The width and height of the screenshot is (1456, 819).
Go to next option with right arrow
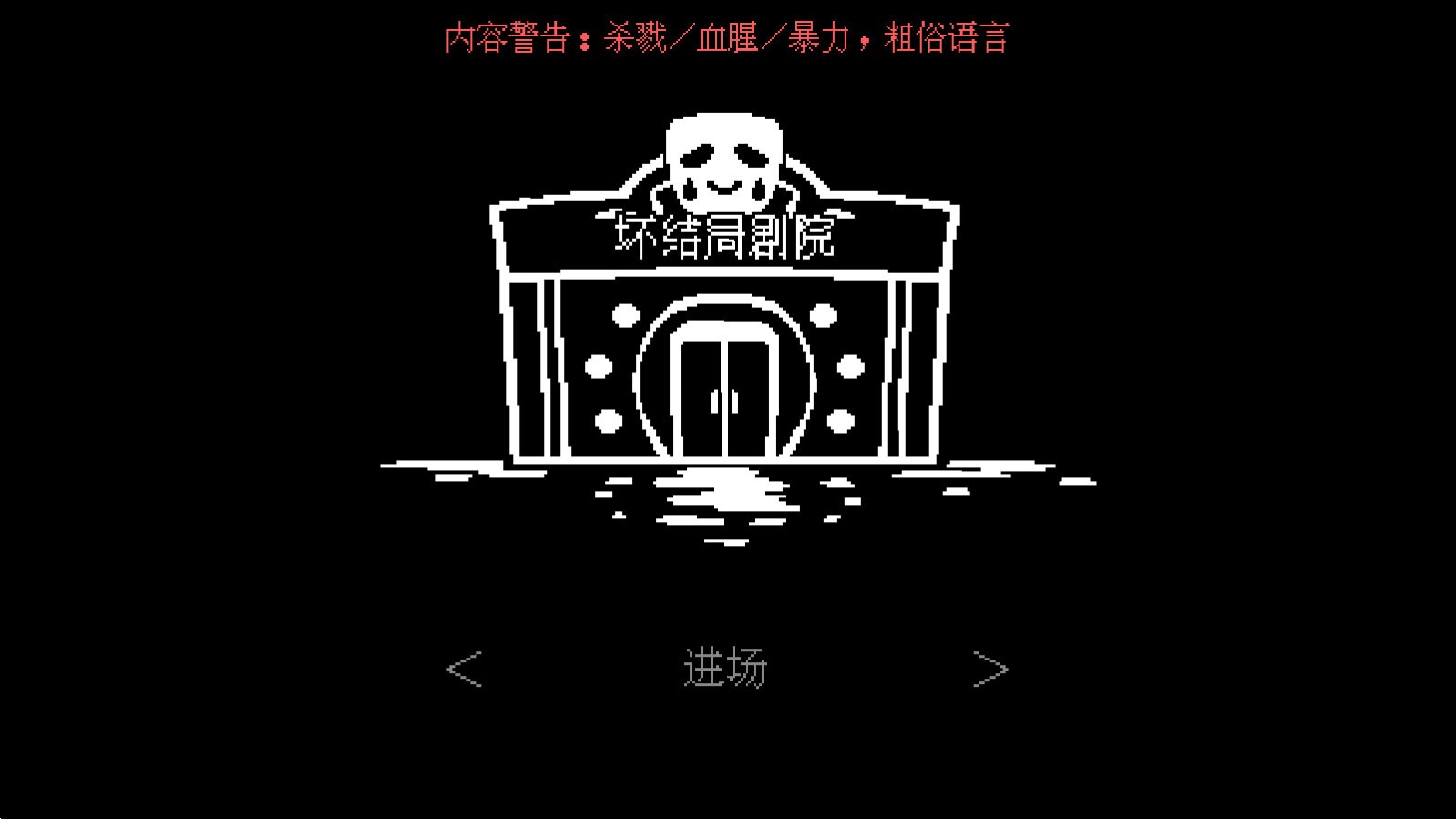[990, 670]
